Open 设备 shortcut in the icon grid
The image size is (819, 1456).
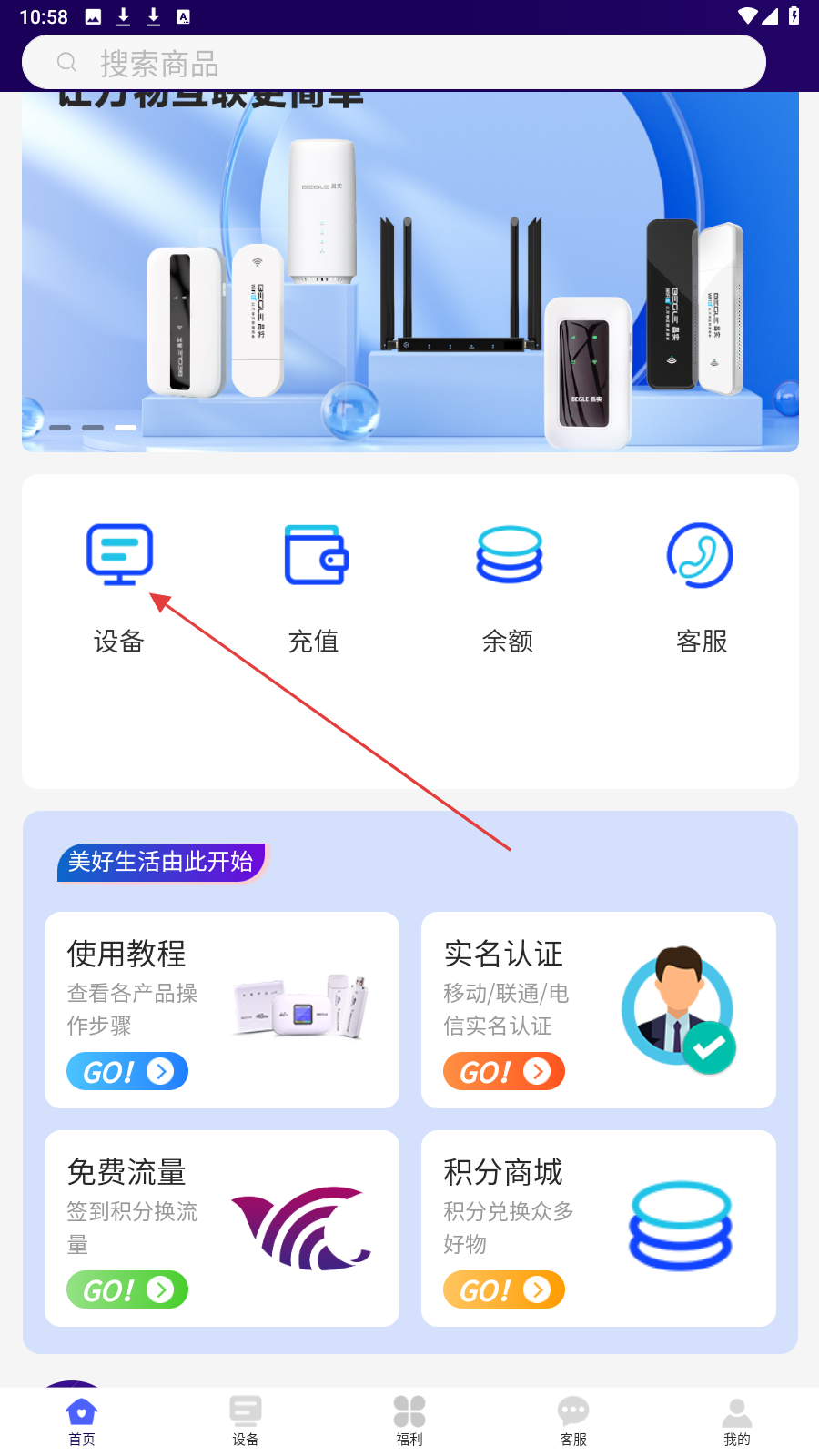click(x=119, y=587)
